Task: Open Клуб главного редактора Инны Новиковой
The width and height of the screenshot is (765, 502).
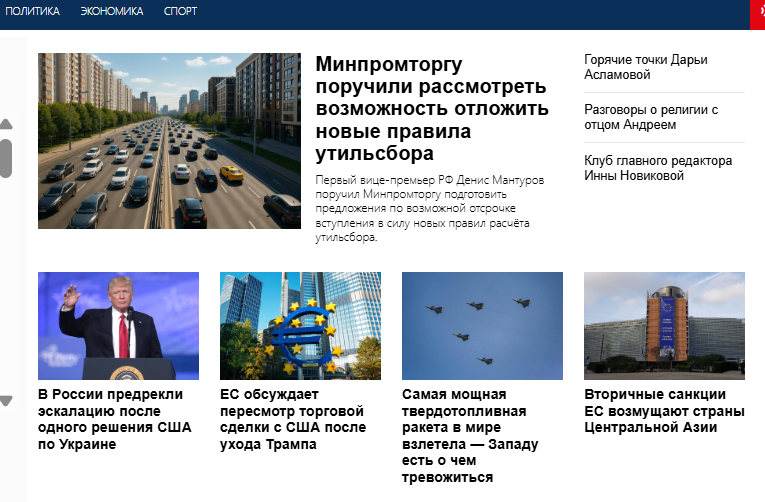Action: click(658, 167)
